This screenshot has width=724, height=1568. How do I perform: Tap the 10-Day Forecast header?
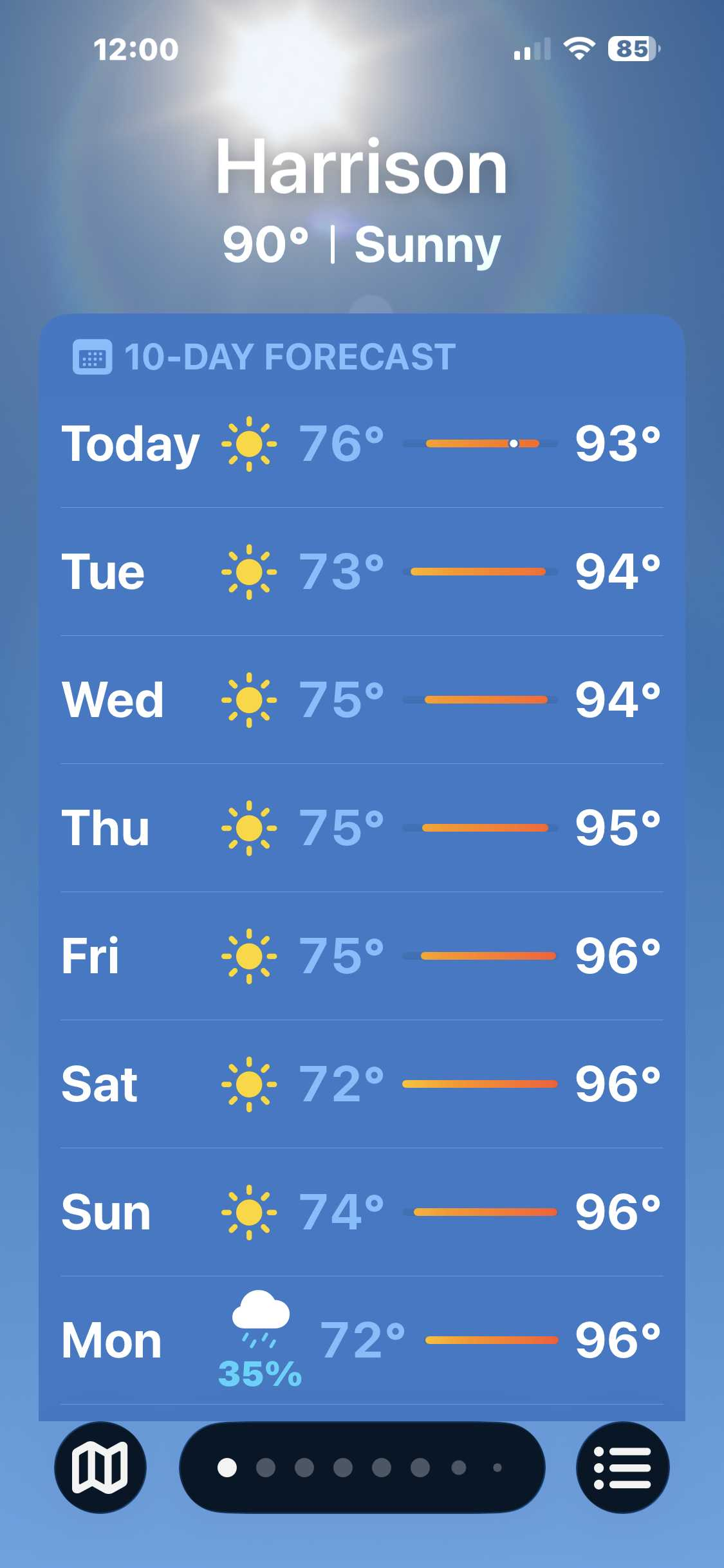(265, 357)
